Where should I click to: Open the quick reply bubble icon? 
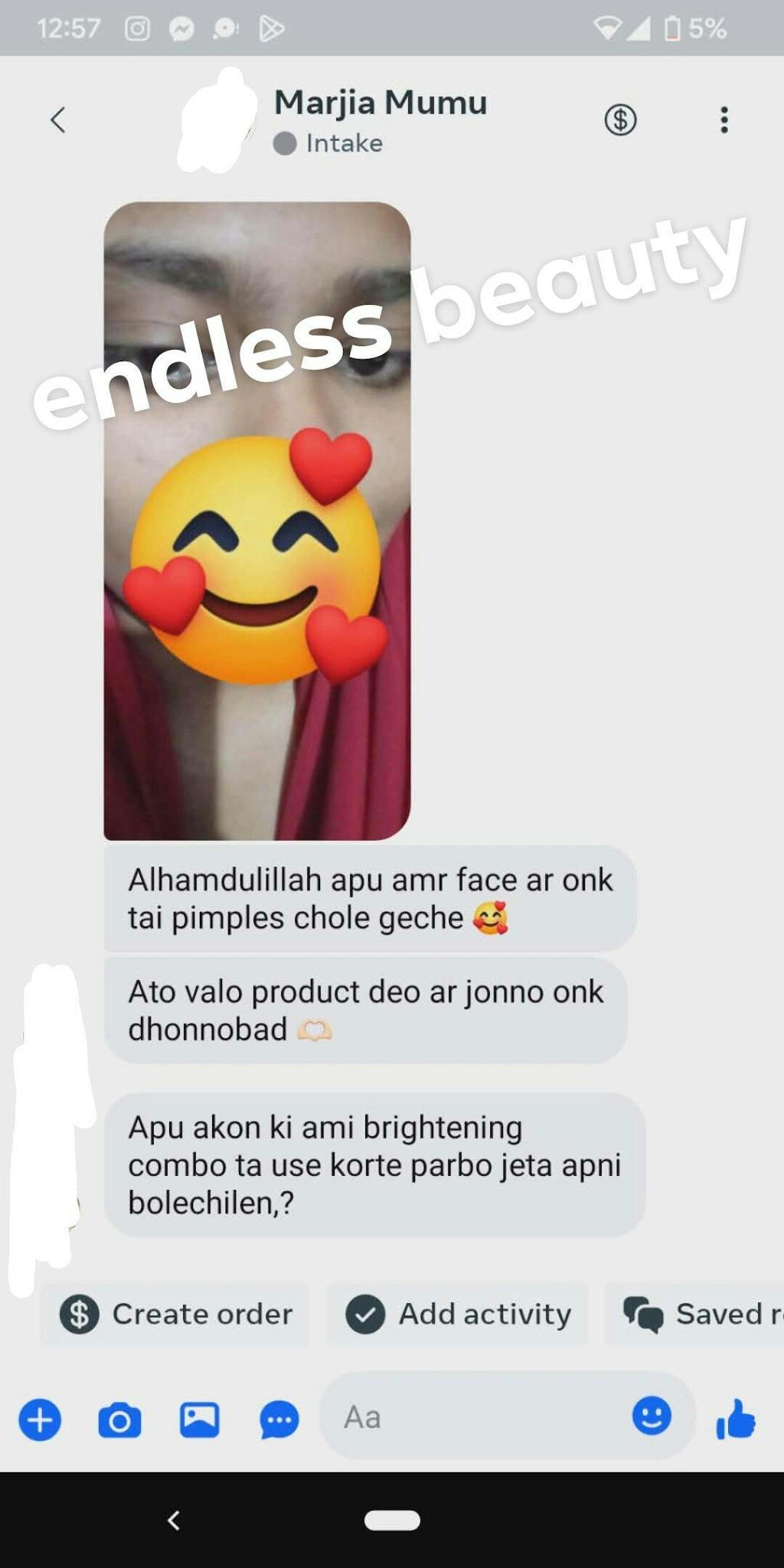point(279,1420)
